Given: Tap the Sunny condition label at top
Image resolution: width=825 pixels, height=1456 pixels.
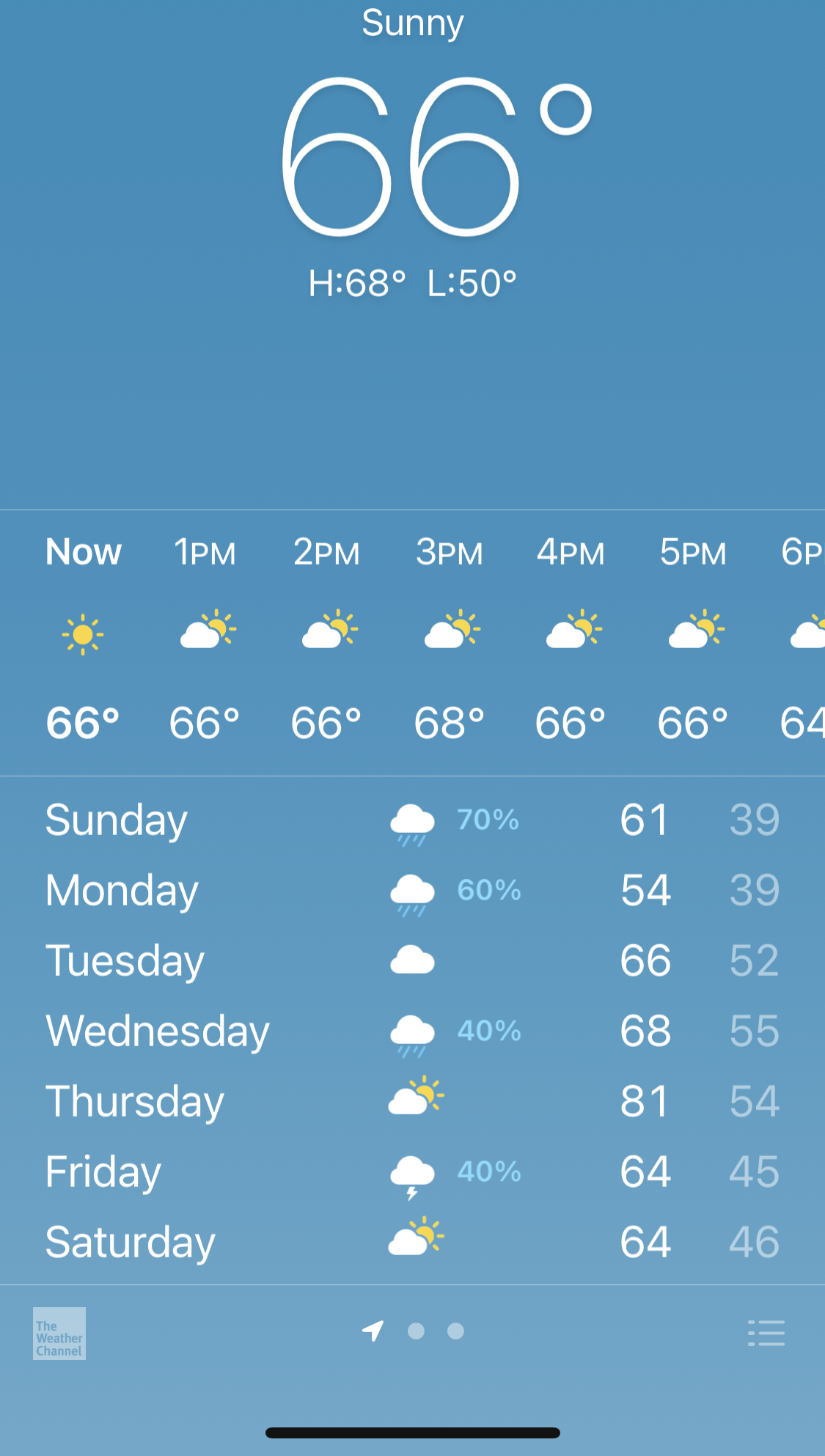Looking at the screenshot, I should [412, 22].
